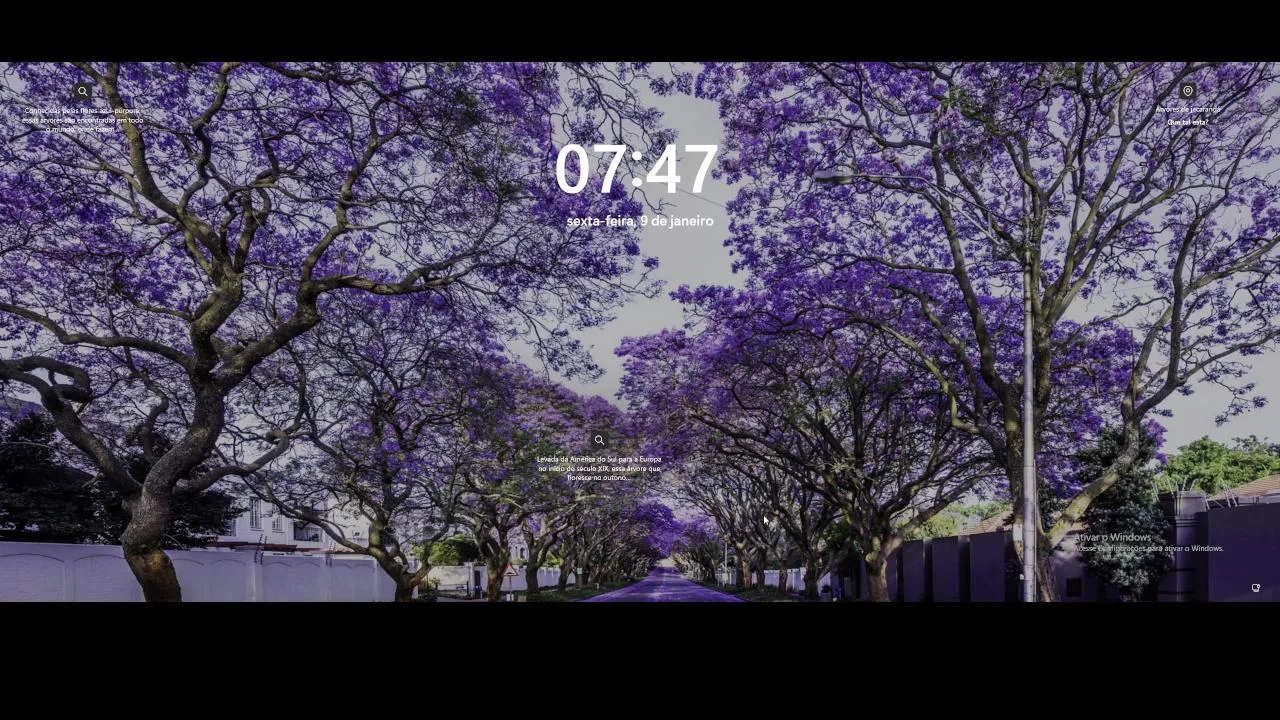Open the search hotspot about South America origin
This screenshot has width=1280, height=720.
tap(599, 440)
